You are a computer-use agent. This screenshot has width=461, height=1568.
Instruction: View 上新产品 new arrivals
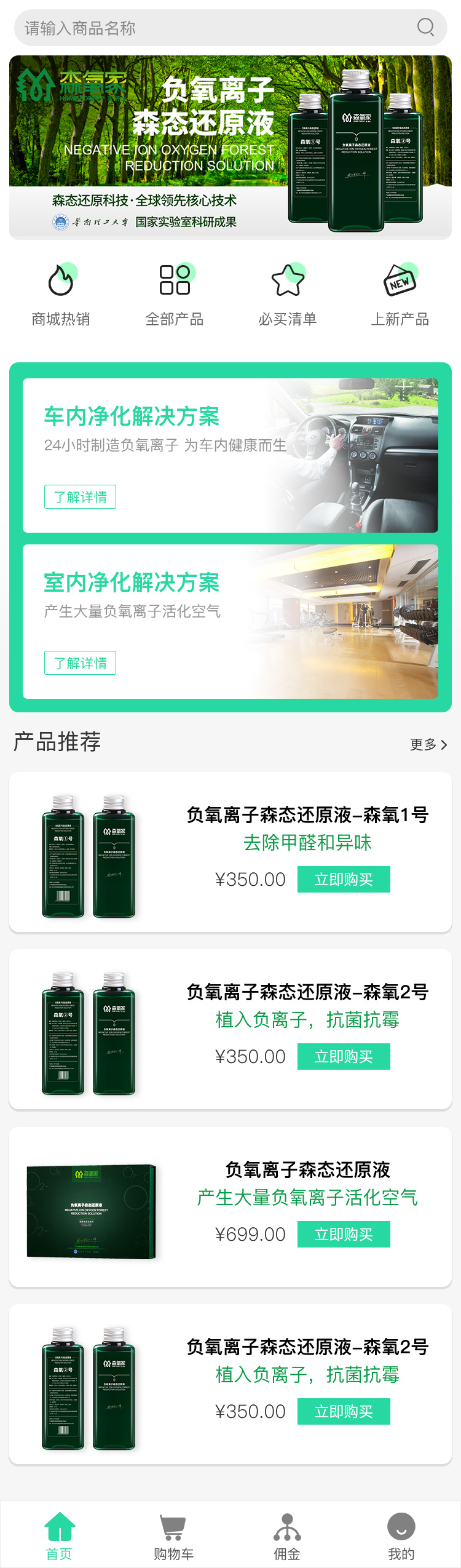[x=400, y=294]
